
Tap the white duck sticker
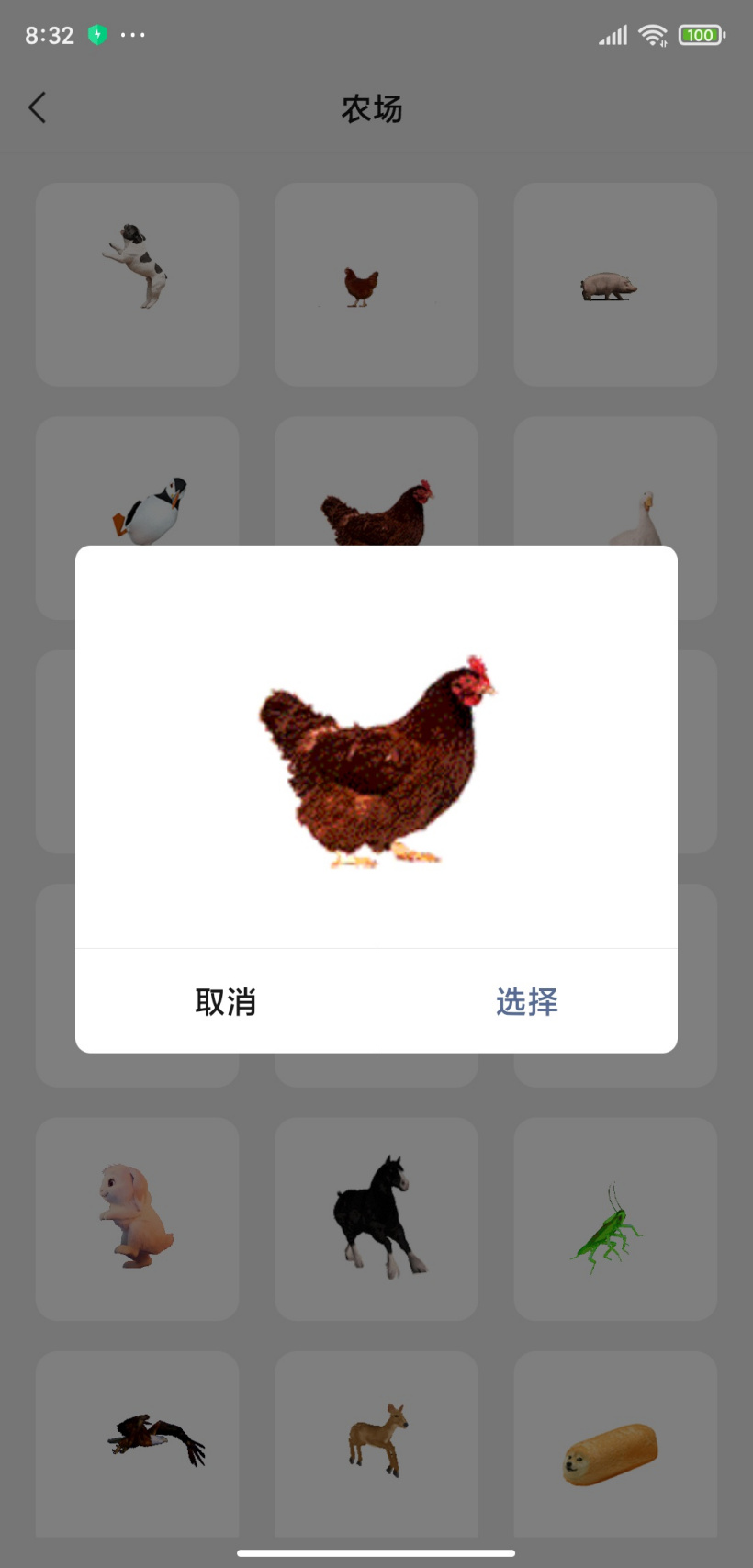tap(643, 510)
